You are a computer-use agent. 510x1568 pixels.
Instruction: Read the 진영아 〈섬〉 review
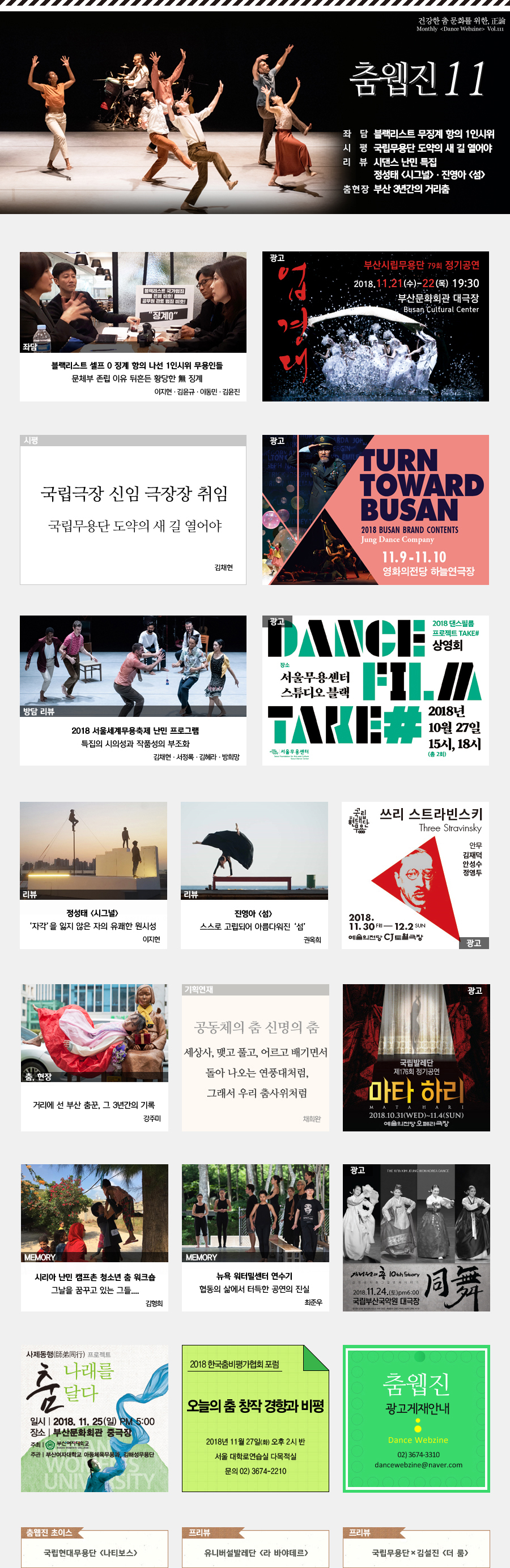pos(254,874)
